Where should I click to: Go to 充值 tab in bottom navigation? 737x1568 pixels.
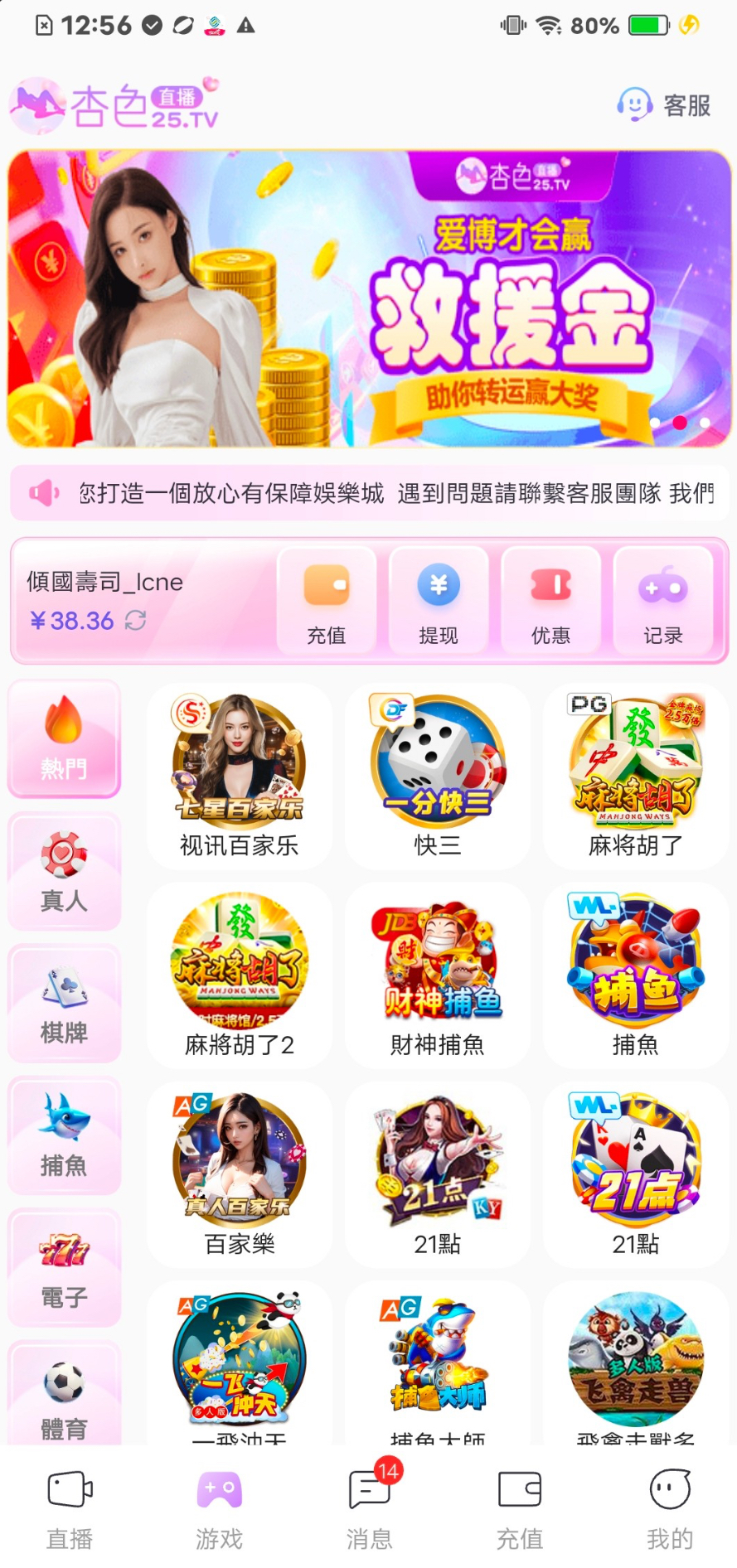519,1510
